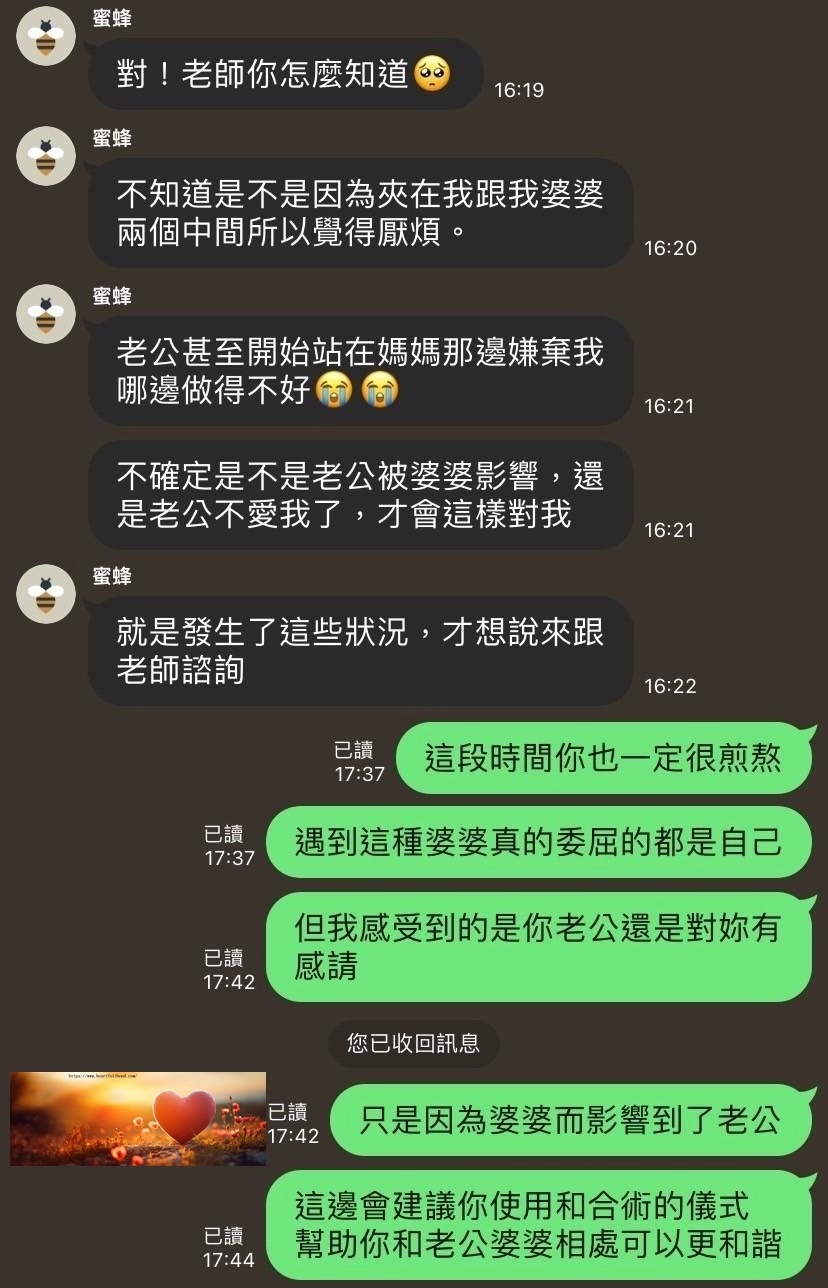The image size is (828, 1288).
Task: View 蜜蜂's profile from 老公甚至開始站在媽媽那邊 message
Action: [x=47, y=315]
